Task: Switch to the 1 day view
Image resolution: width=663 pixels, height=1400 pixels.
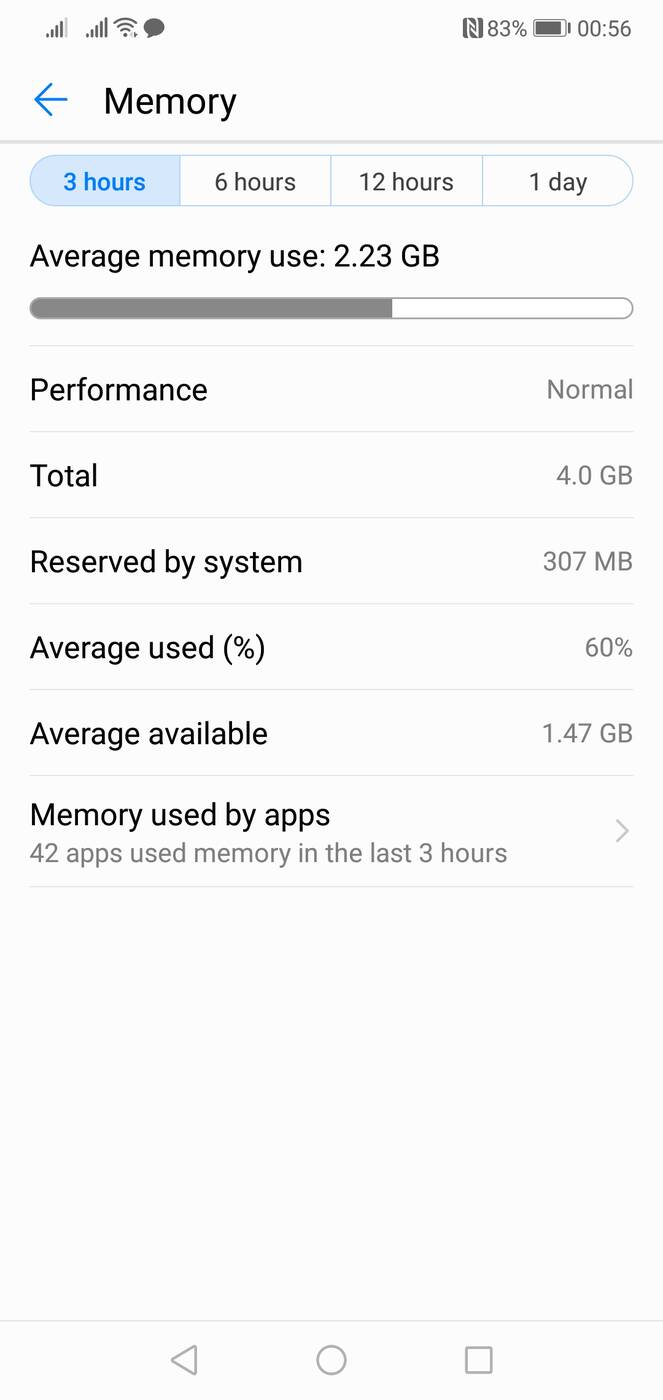Action: (x=557, y=182)
